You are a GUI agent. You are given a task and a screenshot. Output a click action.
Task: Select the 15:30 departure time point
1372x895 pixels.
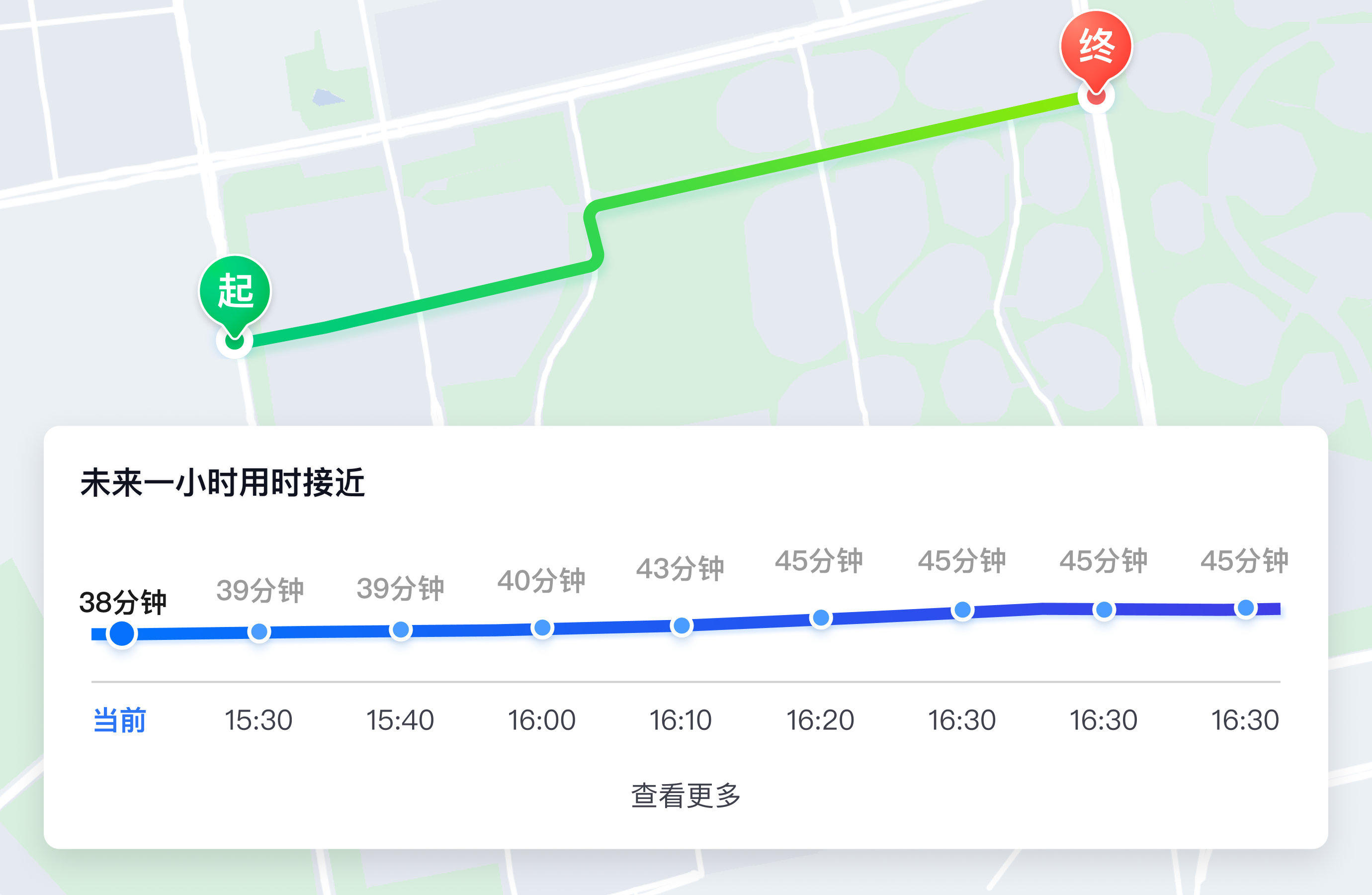(259, 632)
